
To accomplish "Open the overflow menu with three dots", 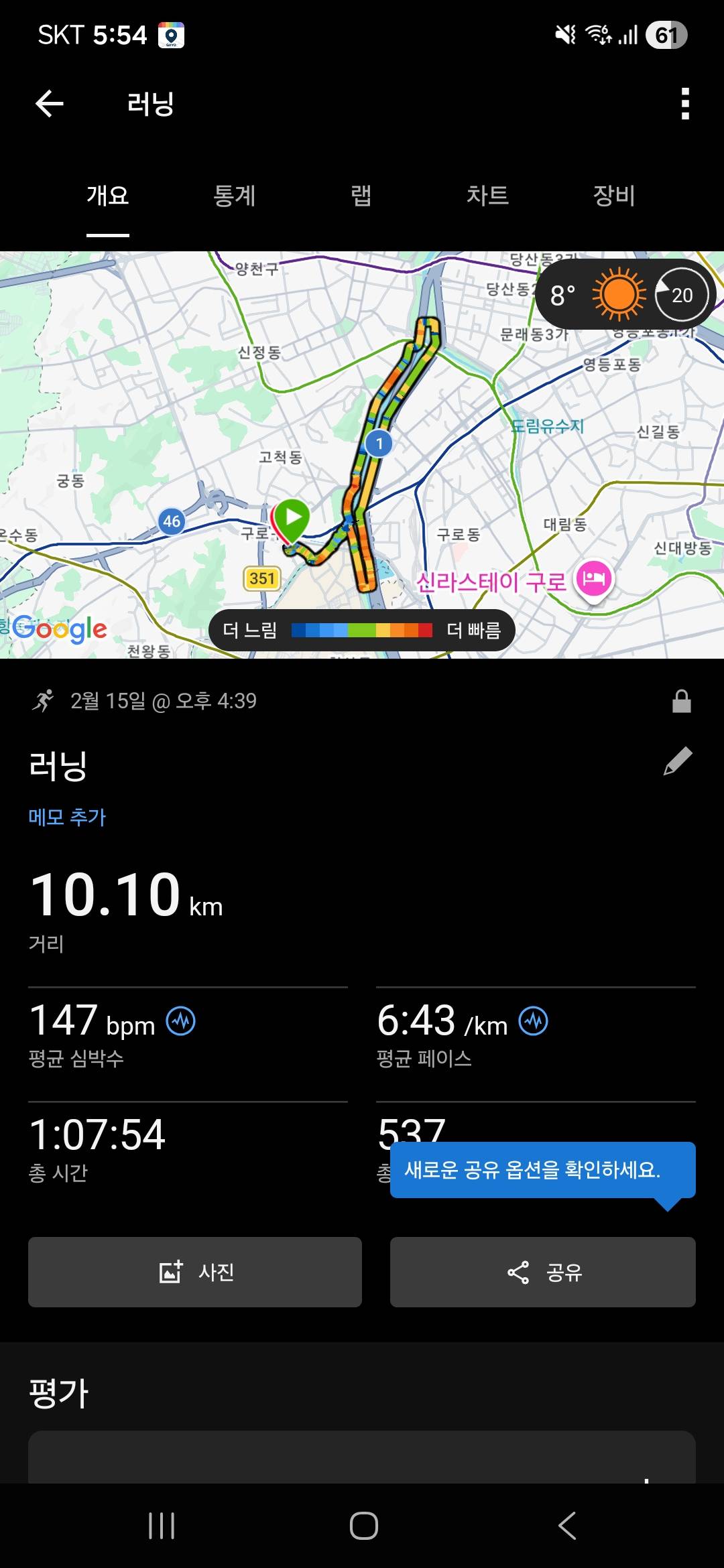I will [684, 102].
